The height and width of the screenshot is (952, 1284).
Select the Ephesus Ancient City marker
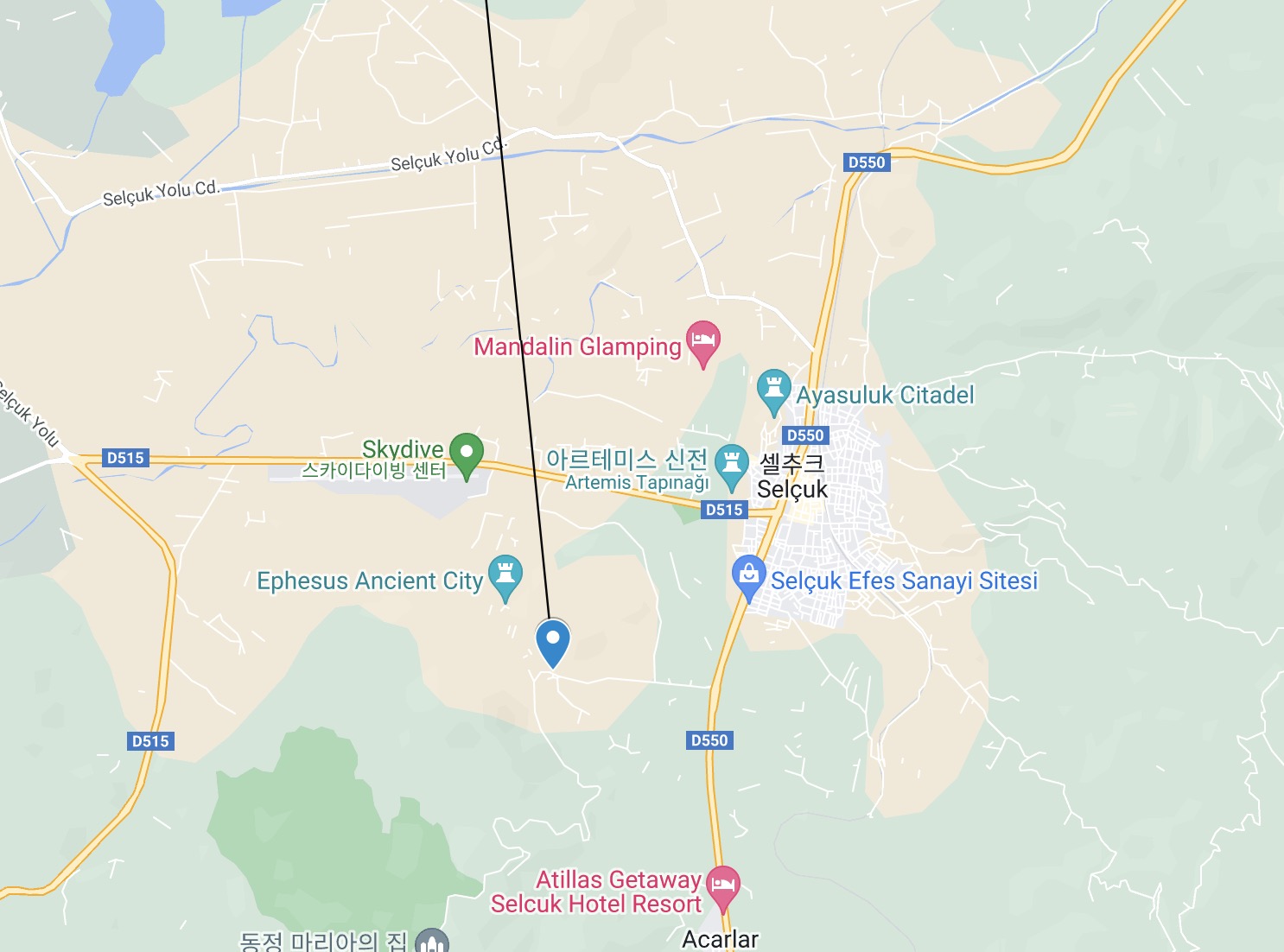pos(505,574)
